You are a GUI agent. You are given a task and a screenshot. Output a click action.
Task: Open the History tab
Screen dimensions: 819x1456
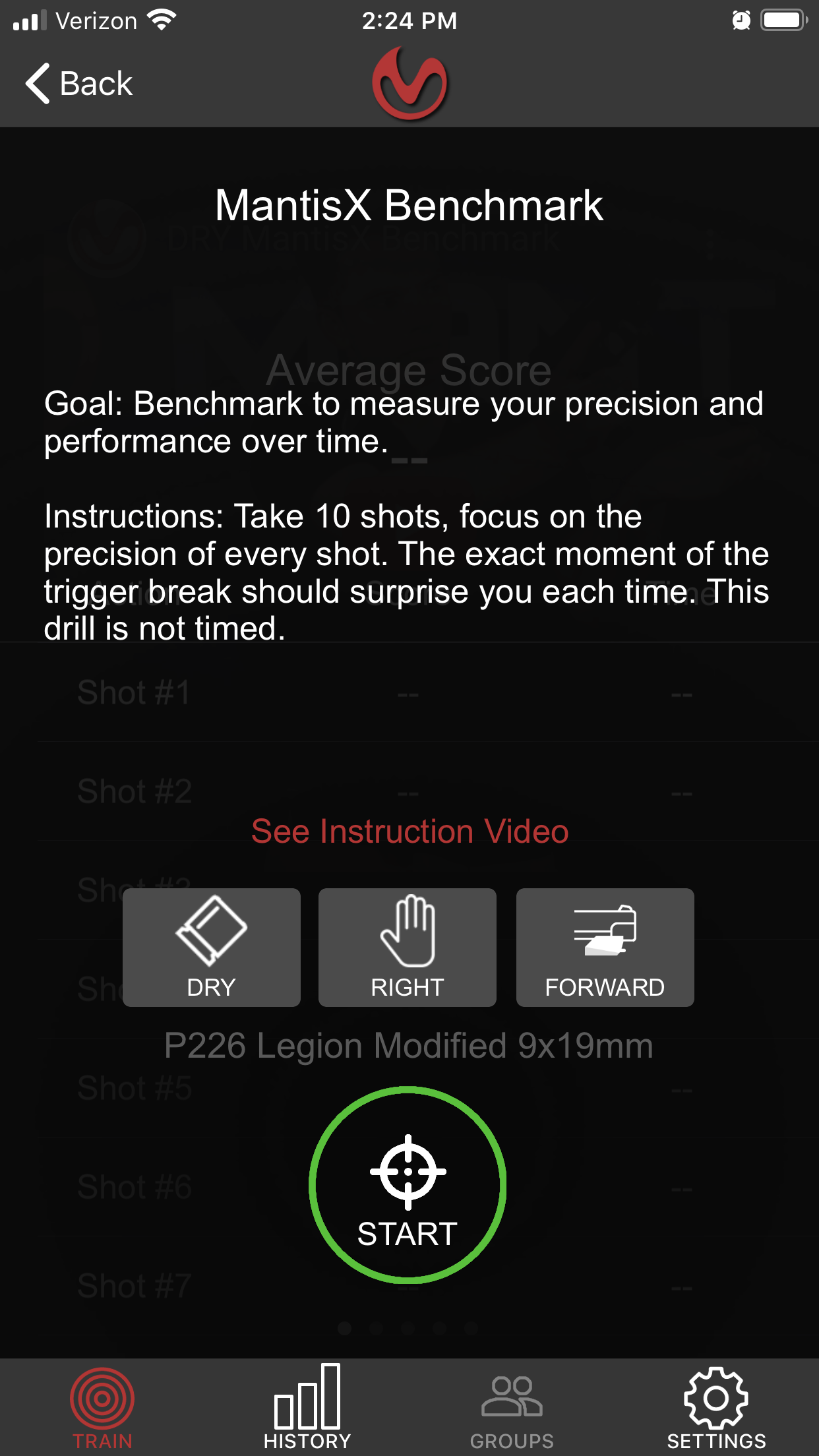click(307, 1408)
